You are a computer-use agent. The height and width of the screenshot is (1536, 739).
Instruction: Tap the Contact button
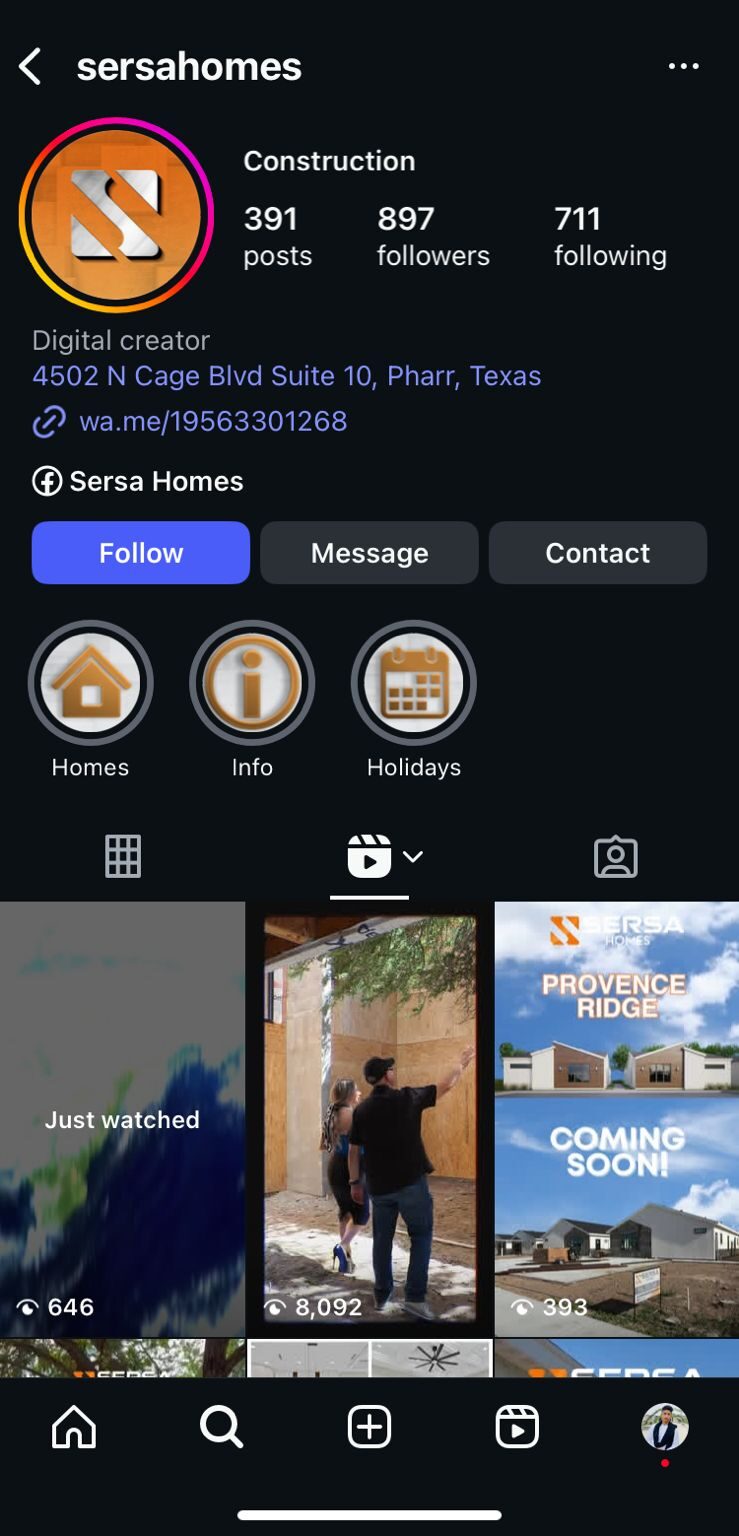[x=597, y=552]
